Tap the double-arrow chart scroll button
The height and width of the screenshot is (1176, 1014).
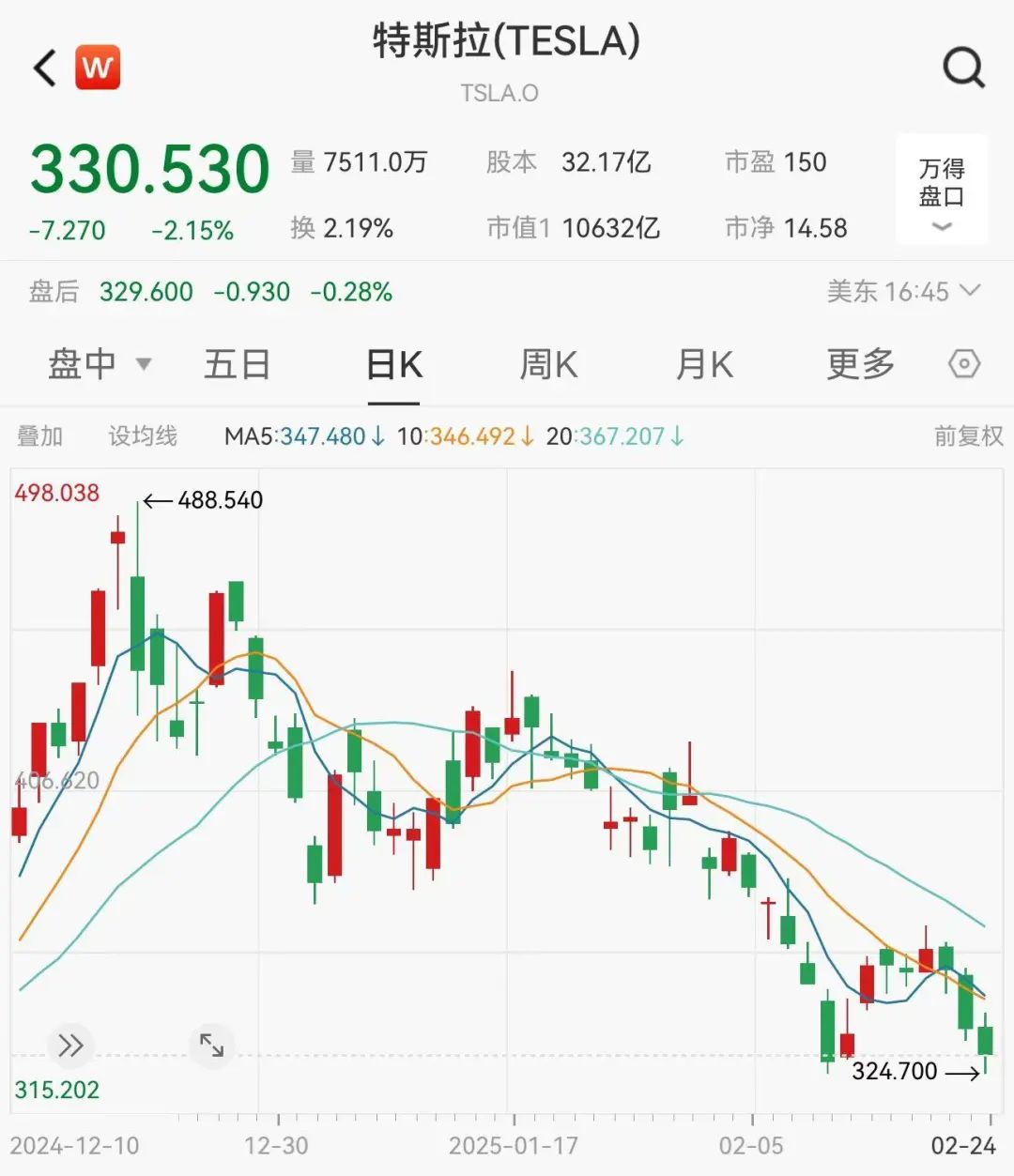point(70,1046)
